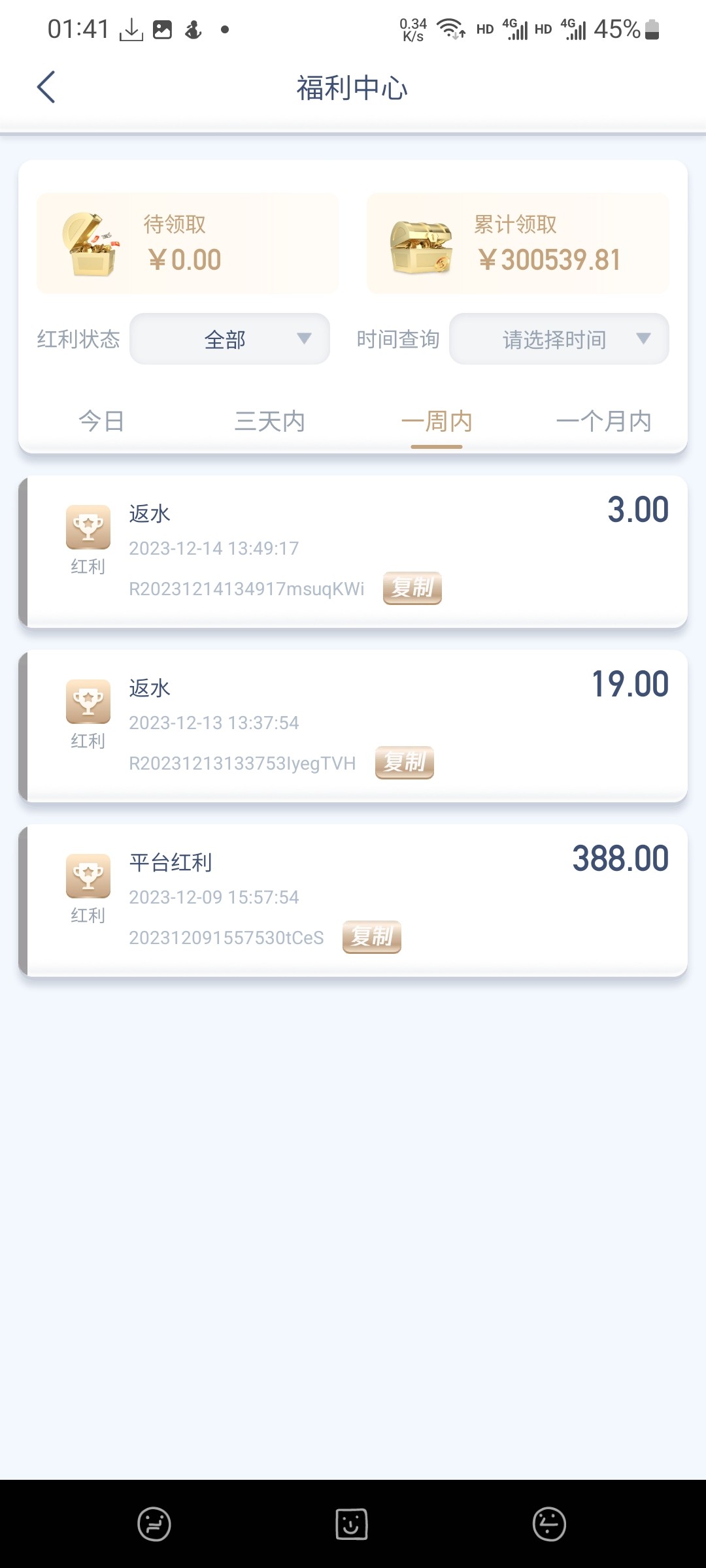
Task: Show records for 一个月内
Action: pyautogui.click(x=603, y=421)
